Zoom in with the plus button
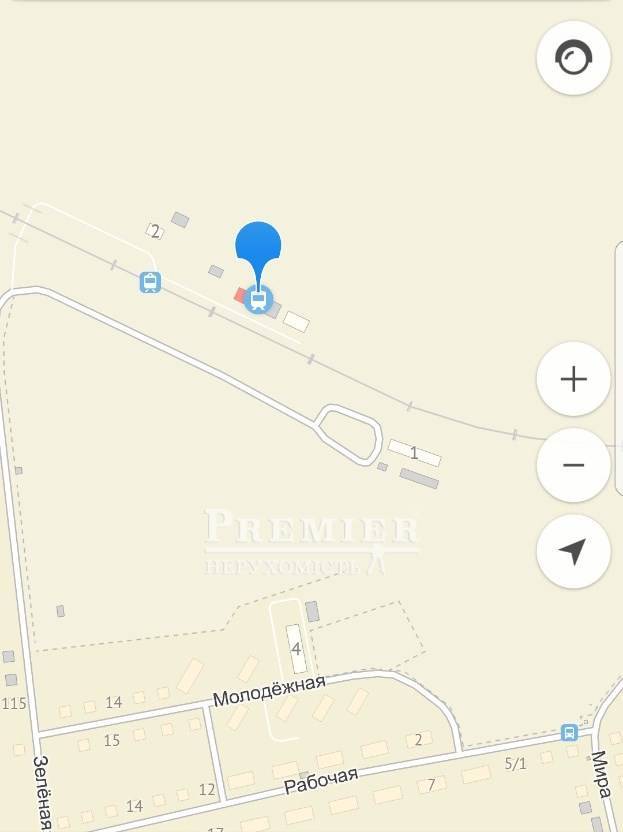This screenshot has width=623, height=832. (573, 379)
